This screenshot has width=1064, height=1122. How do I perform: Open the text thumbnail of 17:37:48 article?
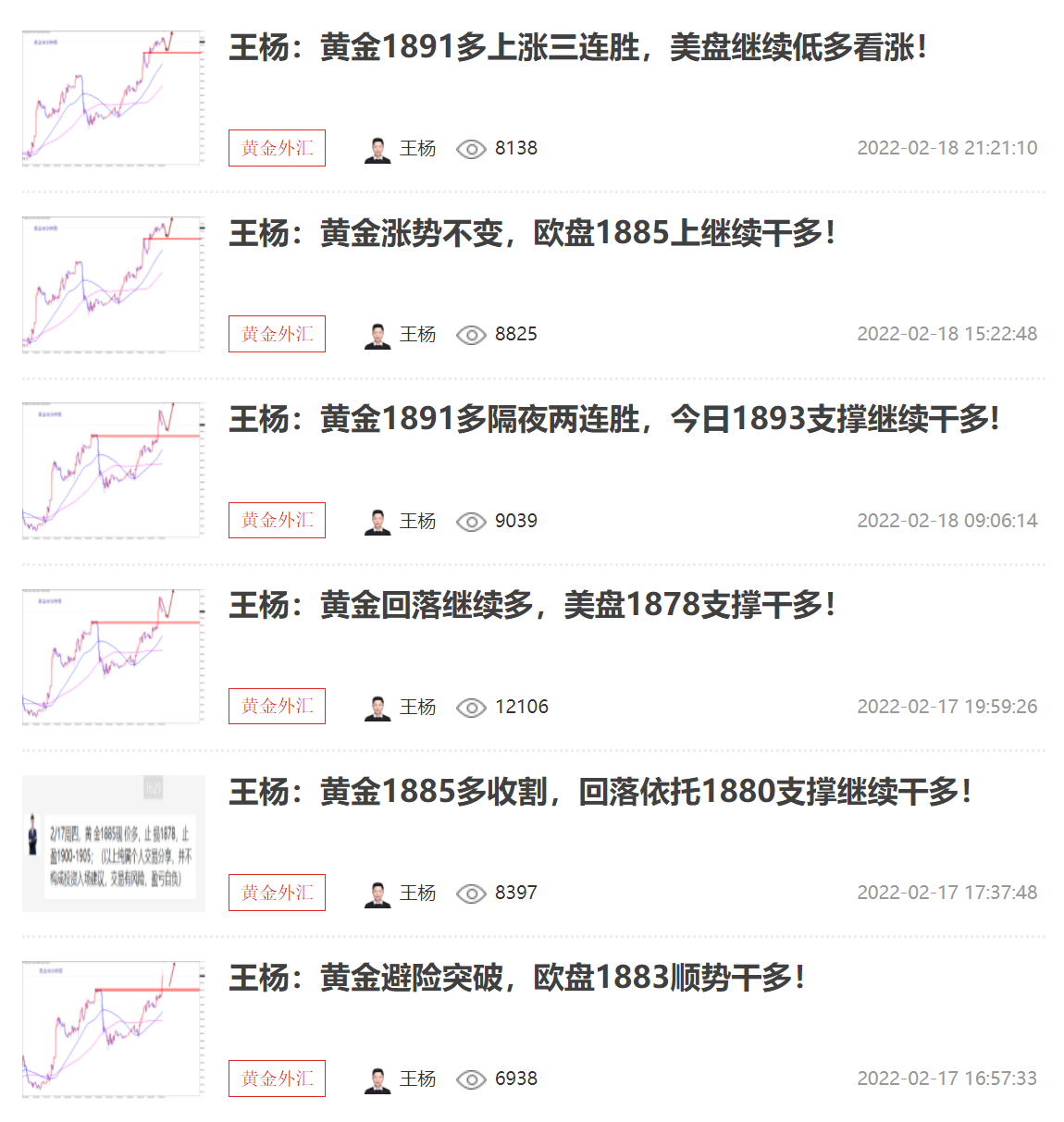point(113,844)
